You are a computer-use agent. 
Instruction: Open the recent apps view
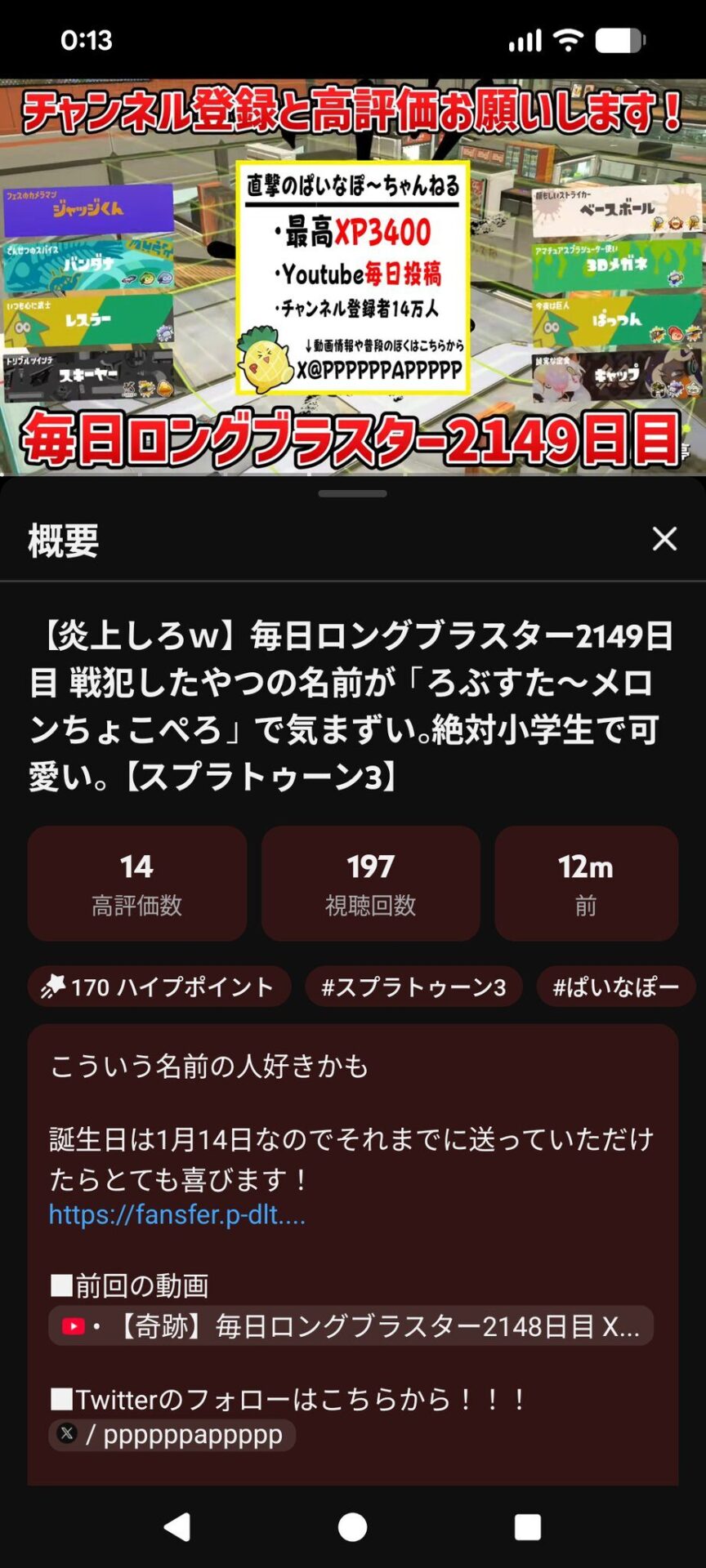coord(528,1526)
